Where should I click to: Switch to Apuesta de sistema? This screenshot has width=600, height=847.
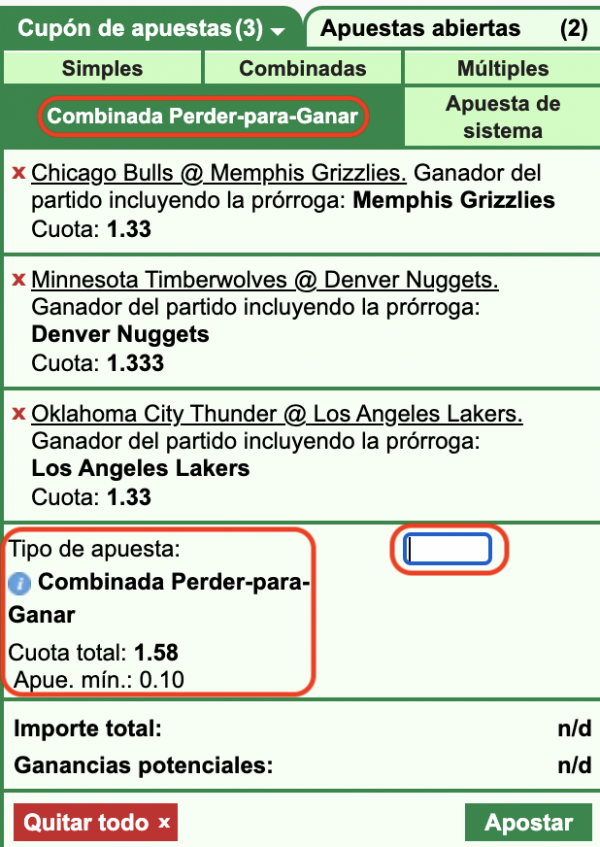tap(502, 117)
